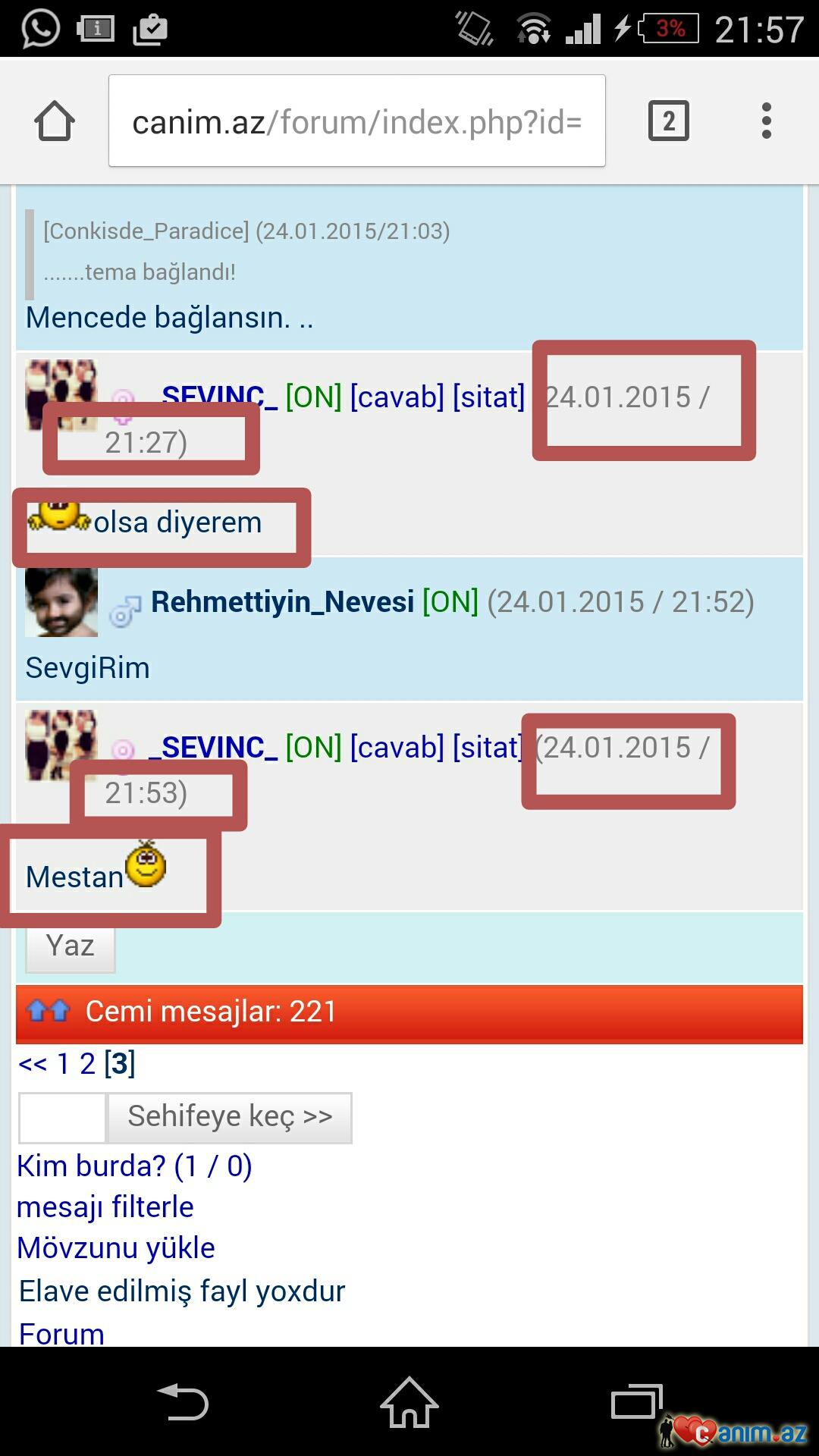Focus the page number input box

(62, 1117)
